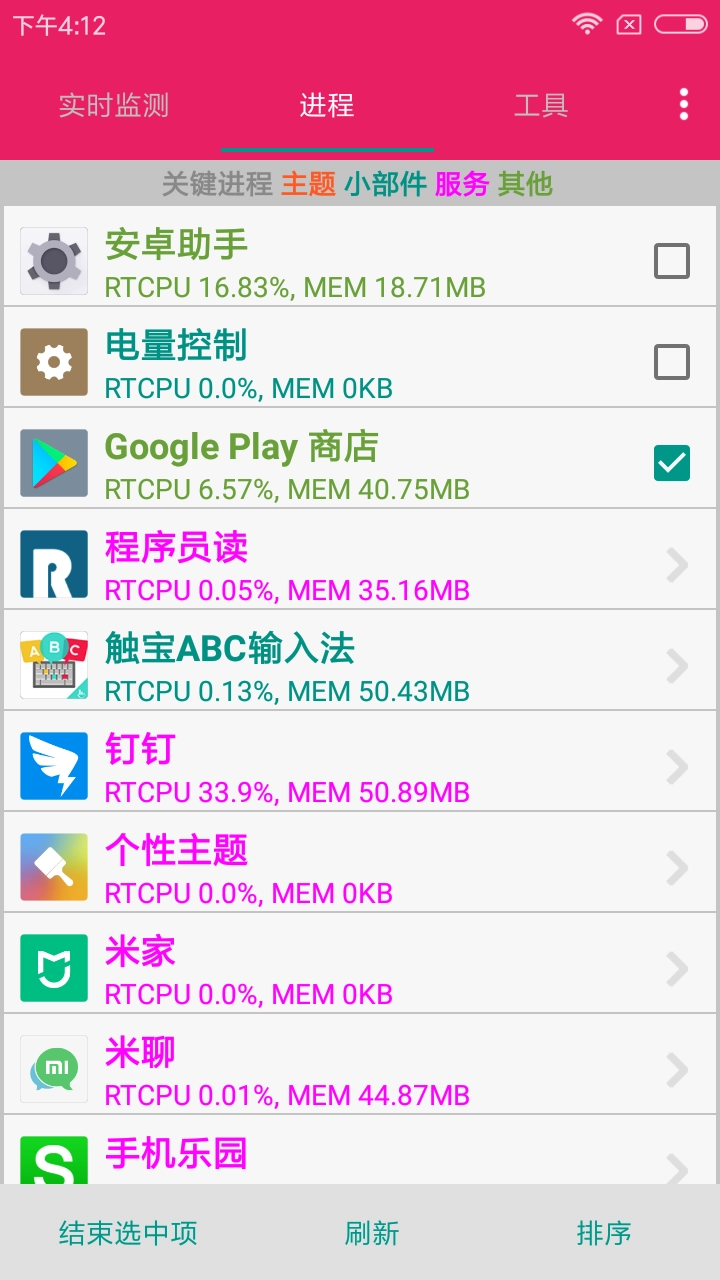Switch to the 实时监测 tab
This screenshot has height=1280, width=720.
tap(113, 105)
